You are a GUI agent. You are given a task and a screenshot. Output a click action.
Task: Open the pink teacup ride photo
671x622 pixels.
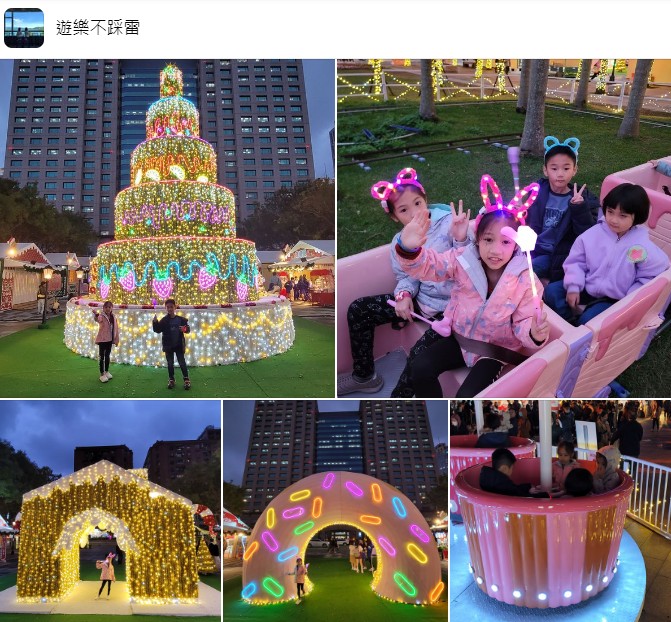pos(560,510)
